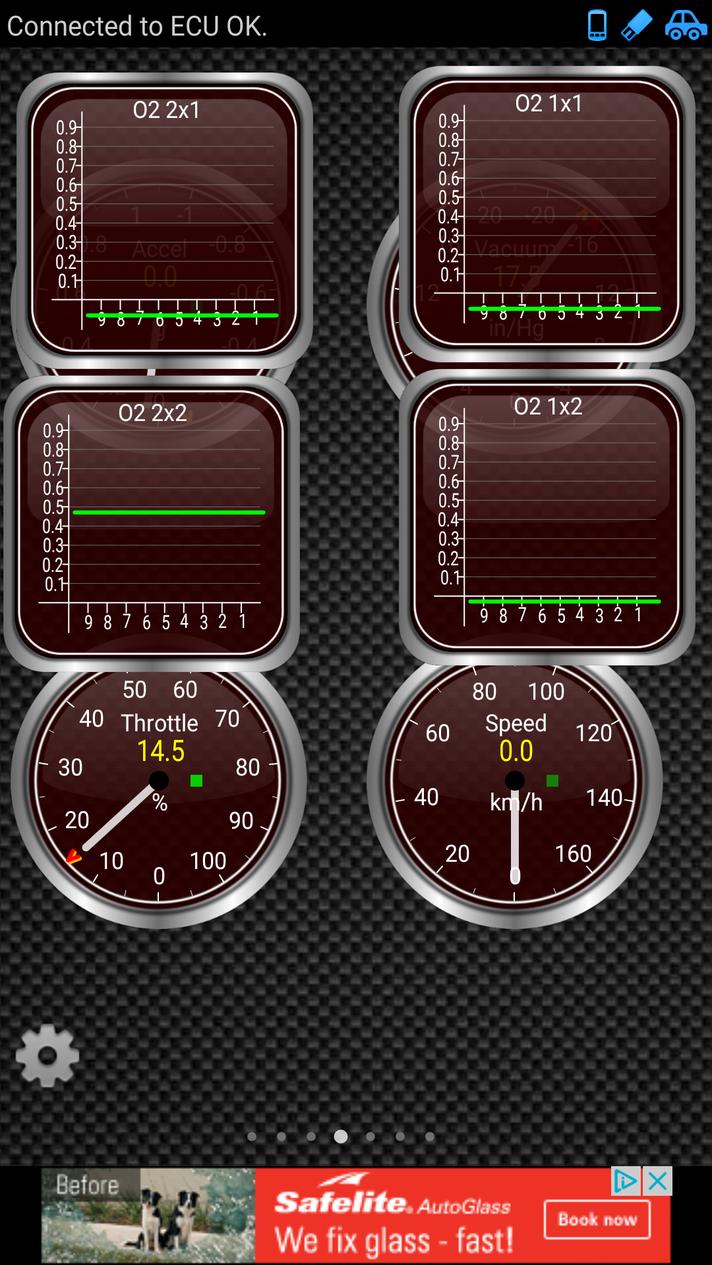
Task: Select the O2 1x2 graph gauge
Action: (547, 517)
